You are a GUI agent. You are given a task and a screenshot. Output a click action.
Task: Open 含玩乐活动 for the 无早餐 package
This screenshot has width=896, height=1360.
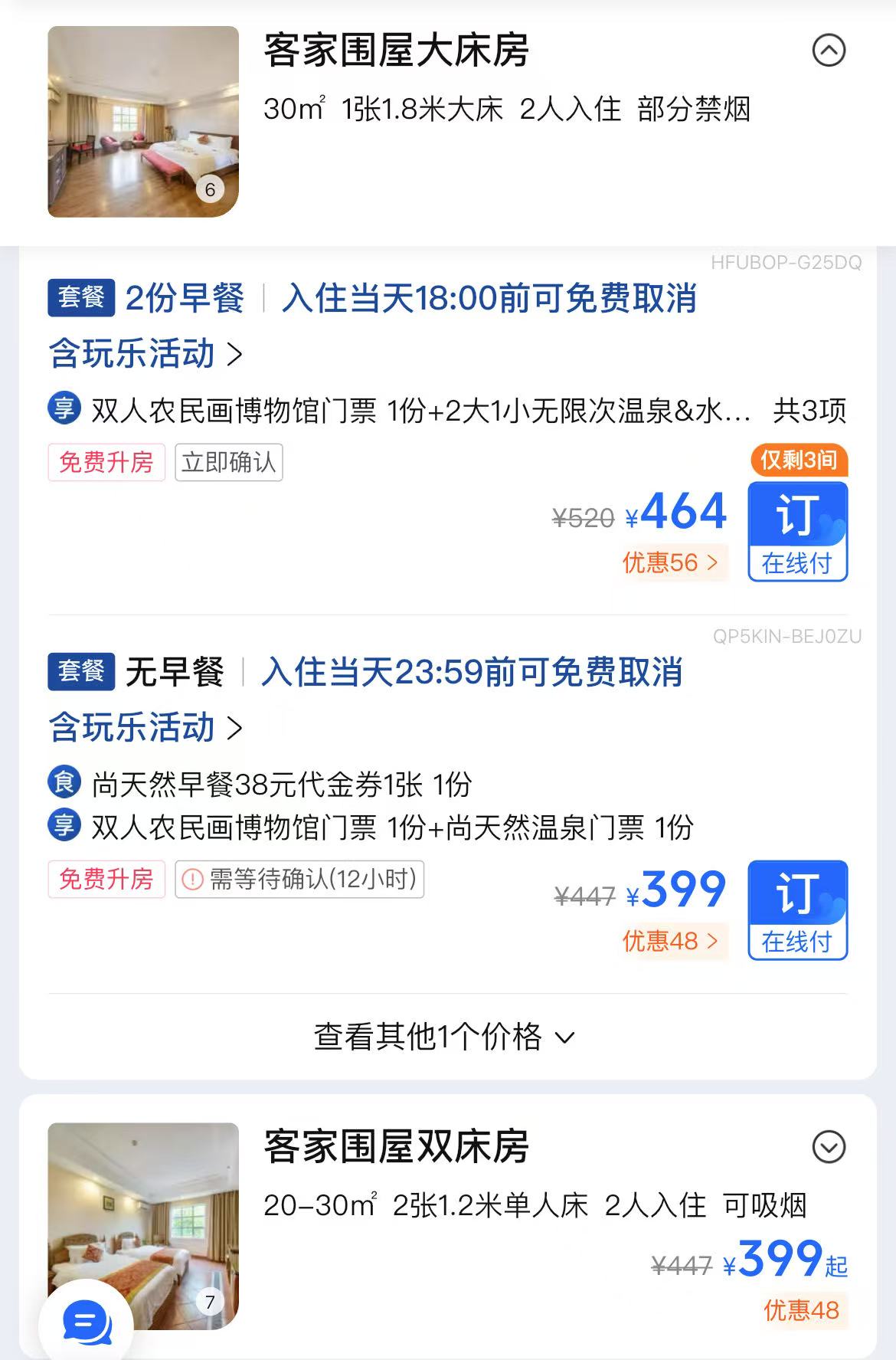[x=146, y=728]
